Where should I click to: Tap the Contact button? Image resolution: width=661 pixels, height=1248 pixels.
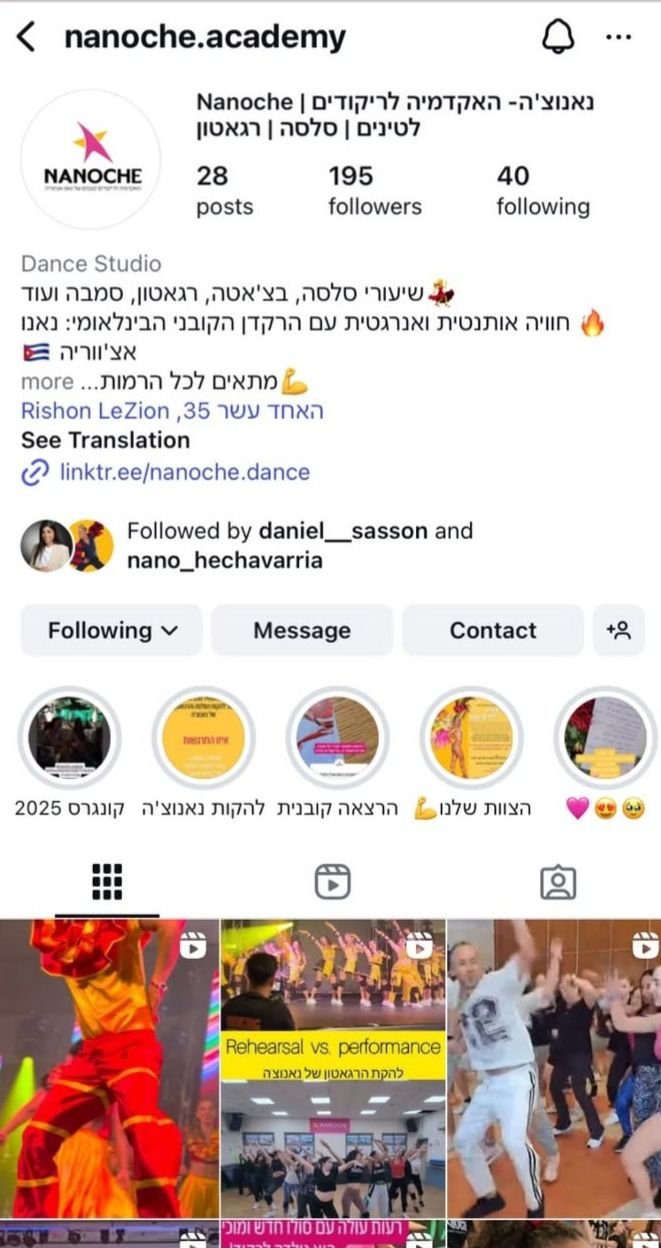(x=492, y=630)
